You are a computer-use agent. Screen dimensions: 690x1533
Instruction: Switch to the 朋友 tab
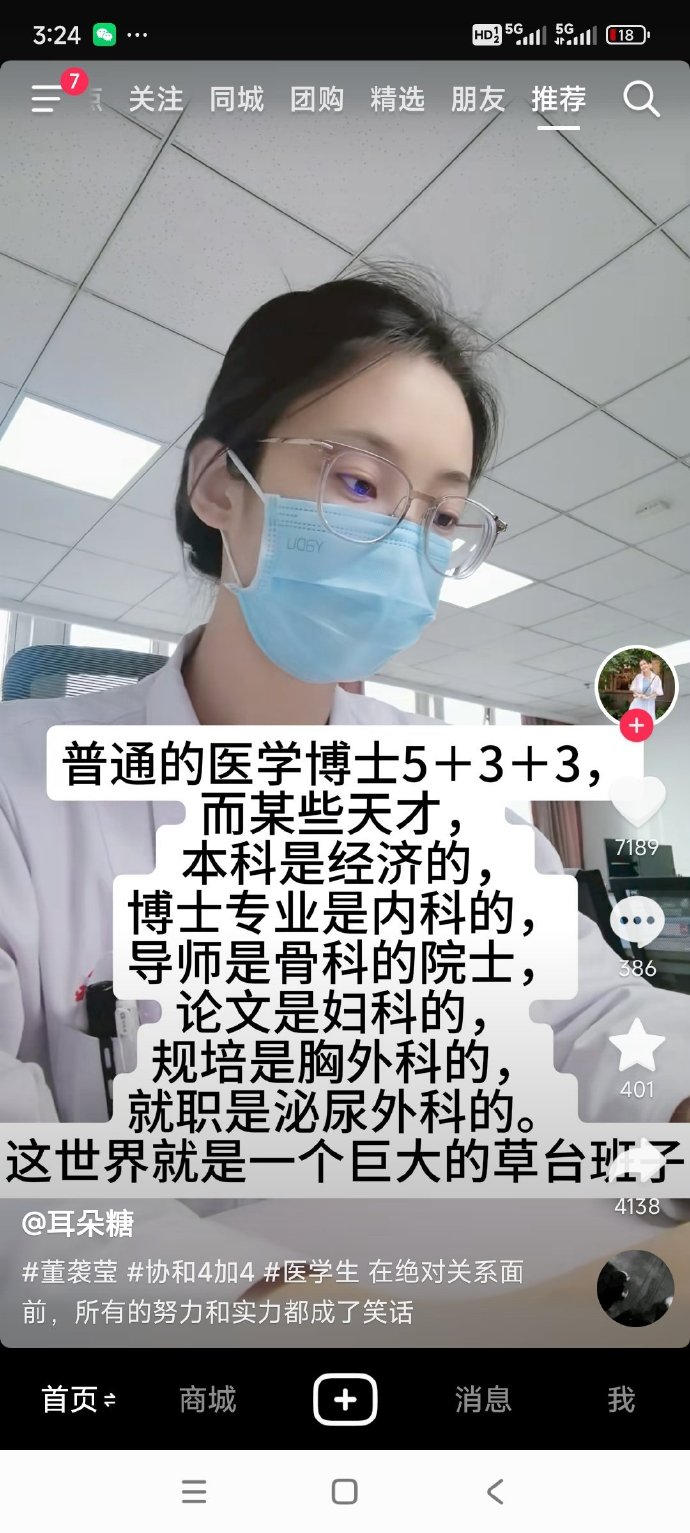pyautogui.click(x=477, y=99)
